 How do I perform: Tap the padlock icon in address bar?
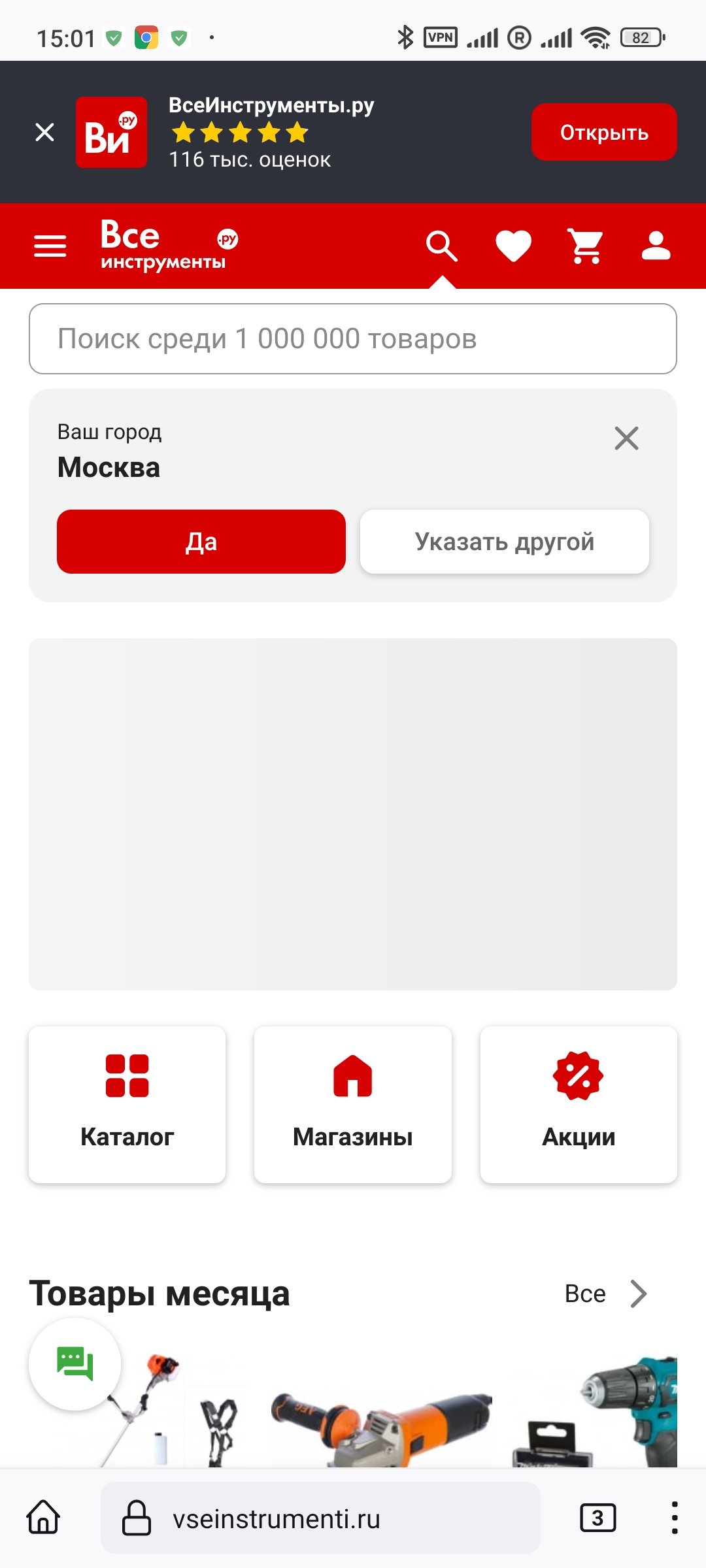point(135,1518)
